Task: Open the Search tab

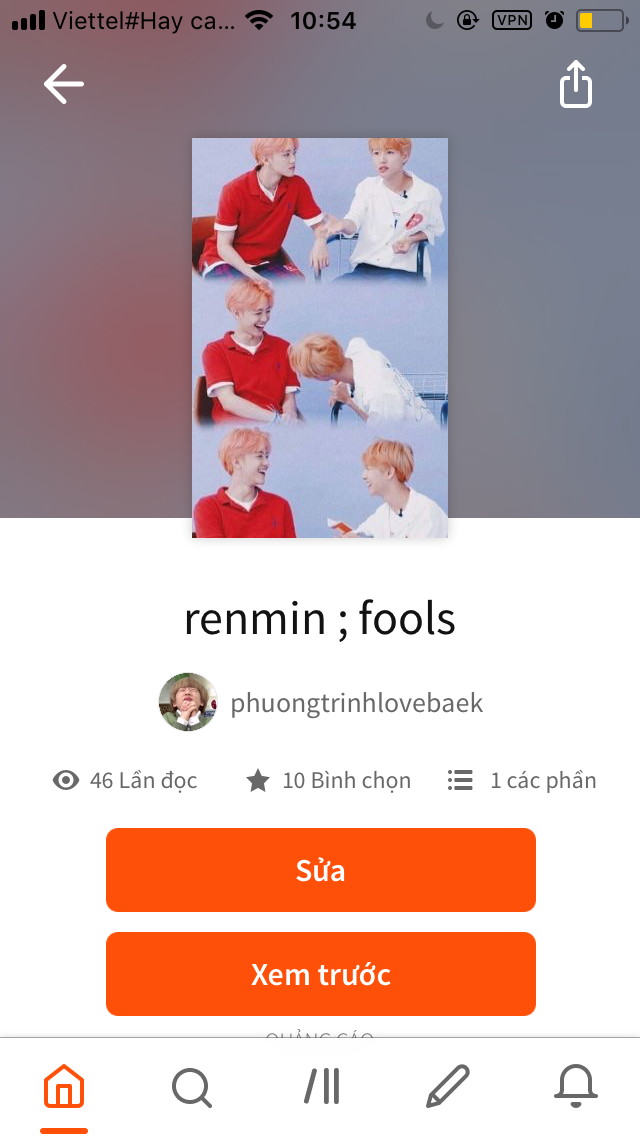Action: point(191,1087)
